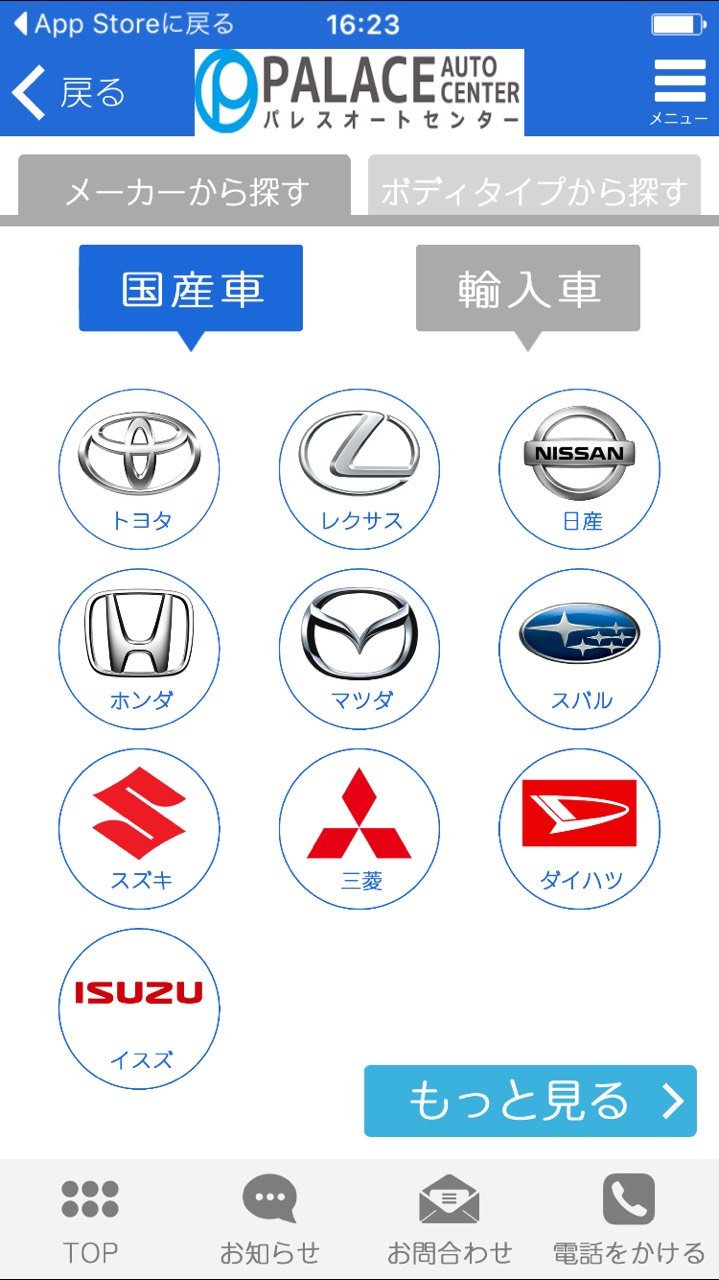
Task: Open the レクサス maker listing
Action: (x=359, y=469)
